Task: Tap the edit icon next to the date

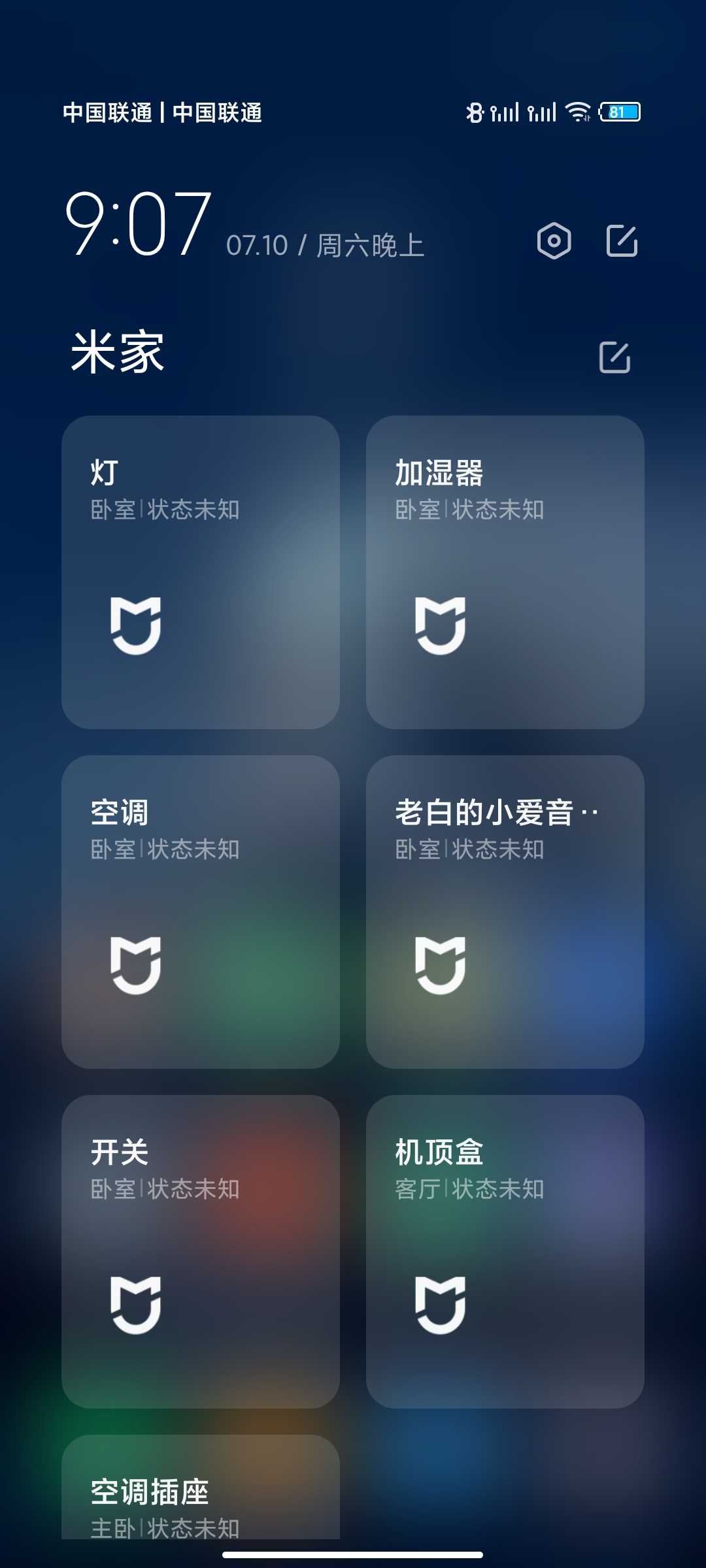Action: (622, 240)
